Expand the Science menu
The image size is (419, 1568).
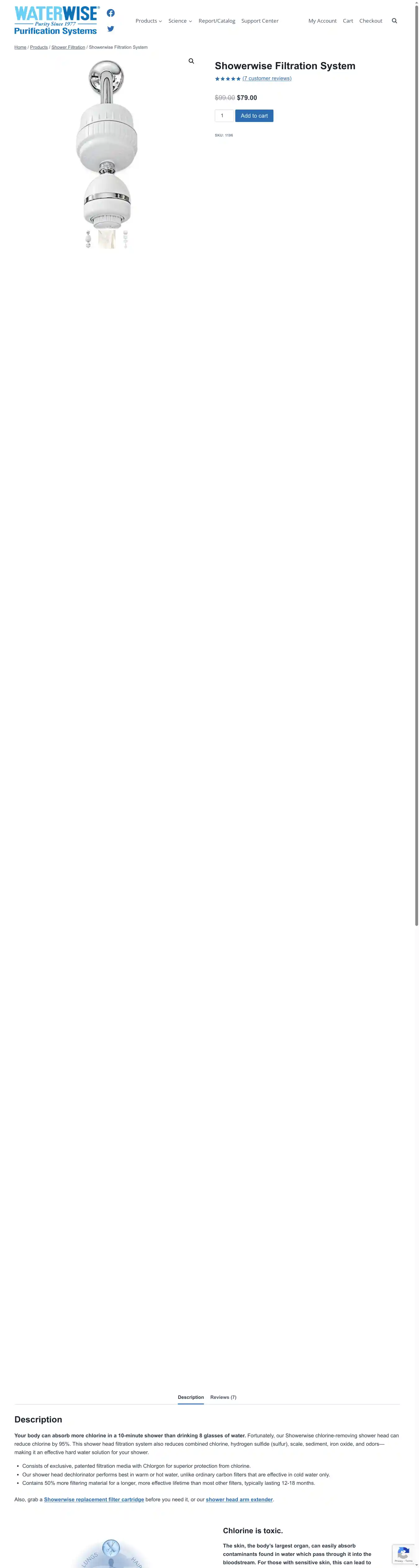[x=180, y=21]
